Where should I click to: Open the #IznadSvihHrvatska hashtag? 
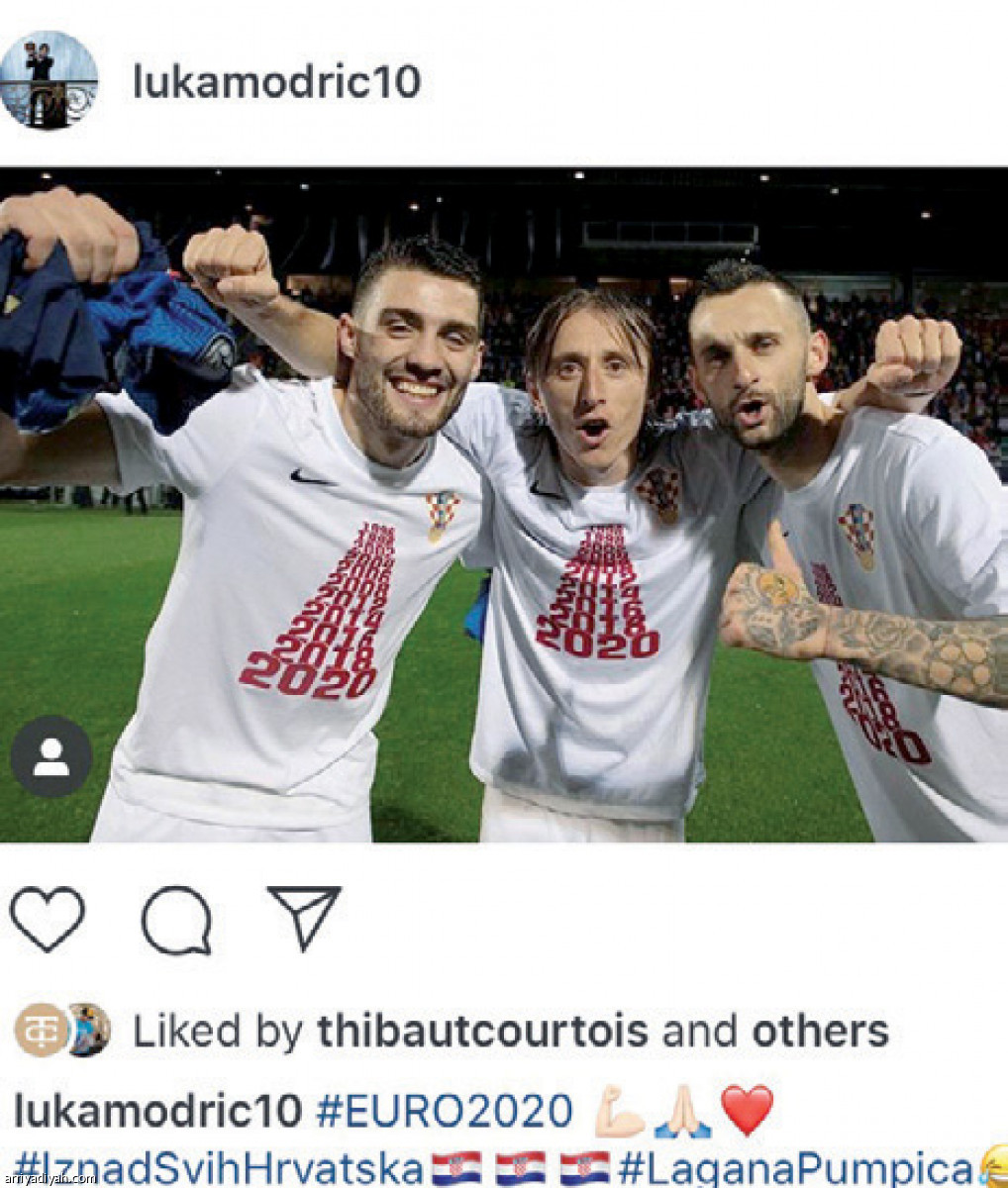click(220, 1168)
